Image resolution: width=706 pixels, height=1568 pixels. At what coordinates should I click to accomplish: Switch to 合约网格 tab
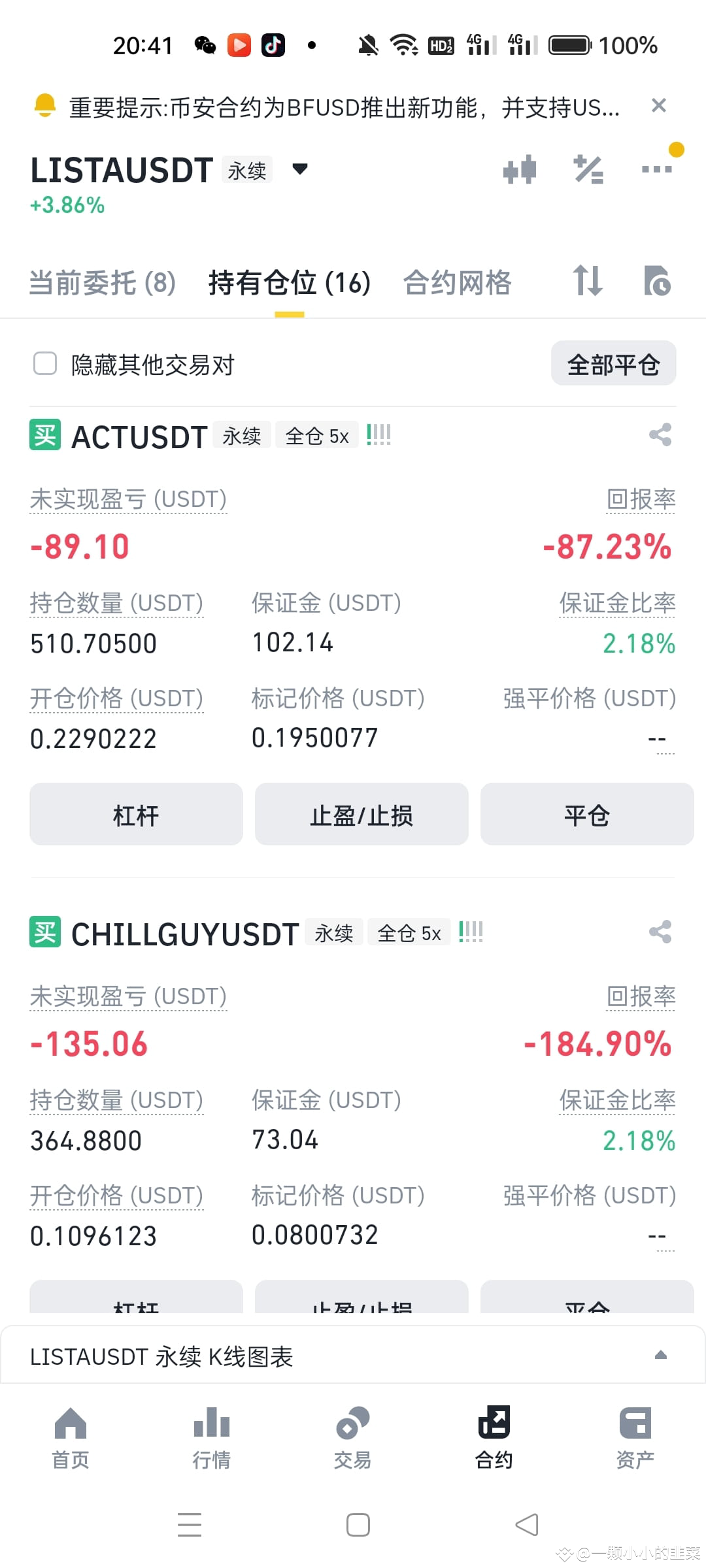tap(457, 283)
